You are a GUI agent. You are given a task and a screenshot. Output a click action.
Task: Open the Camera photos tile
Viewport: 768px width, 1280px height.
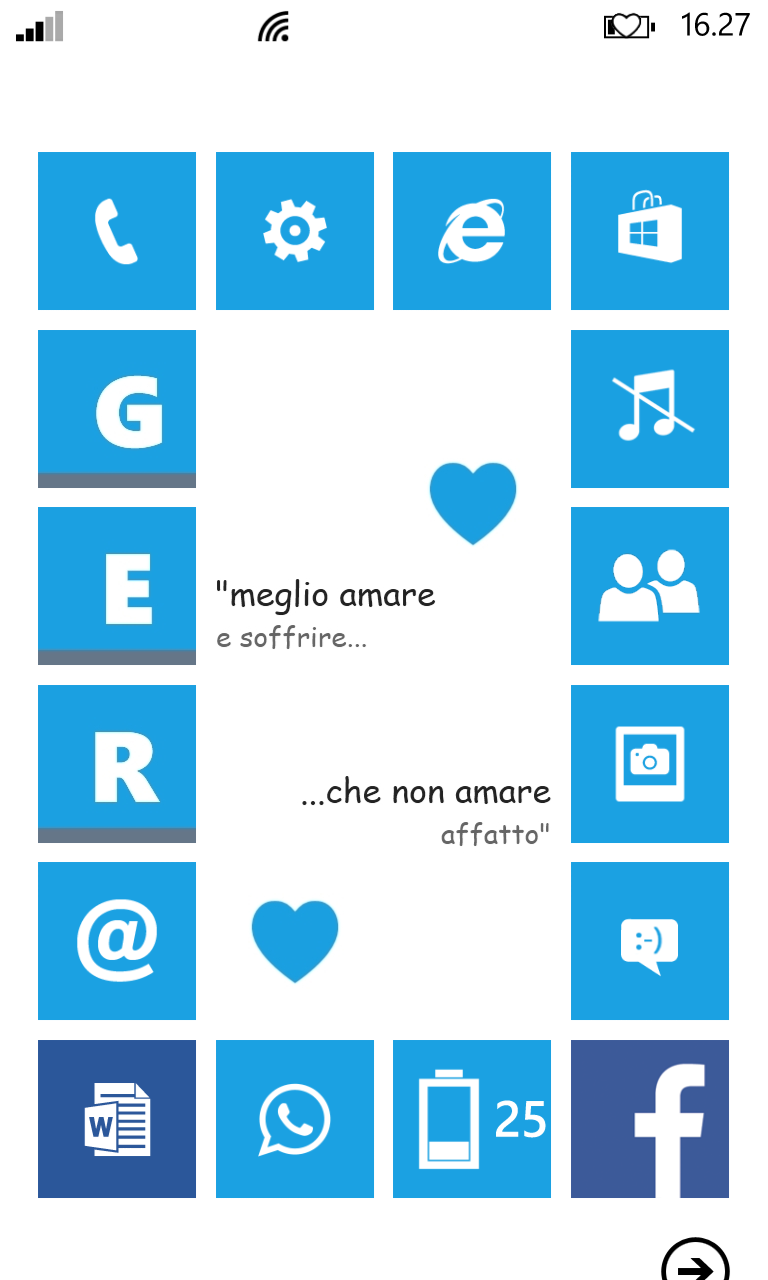649,763
